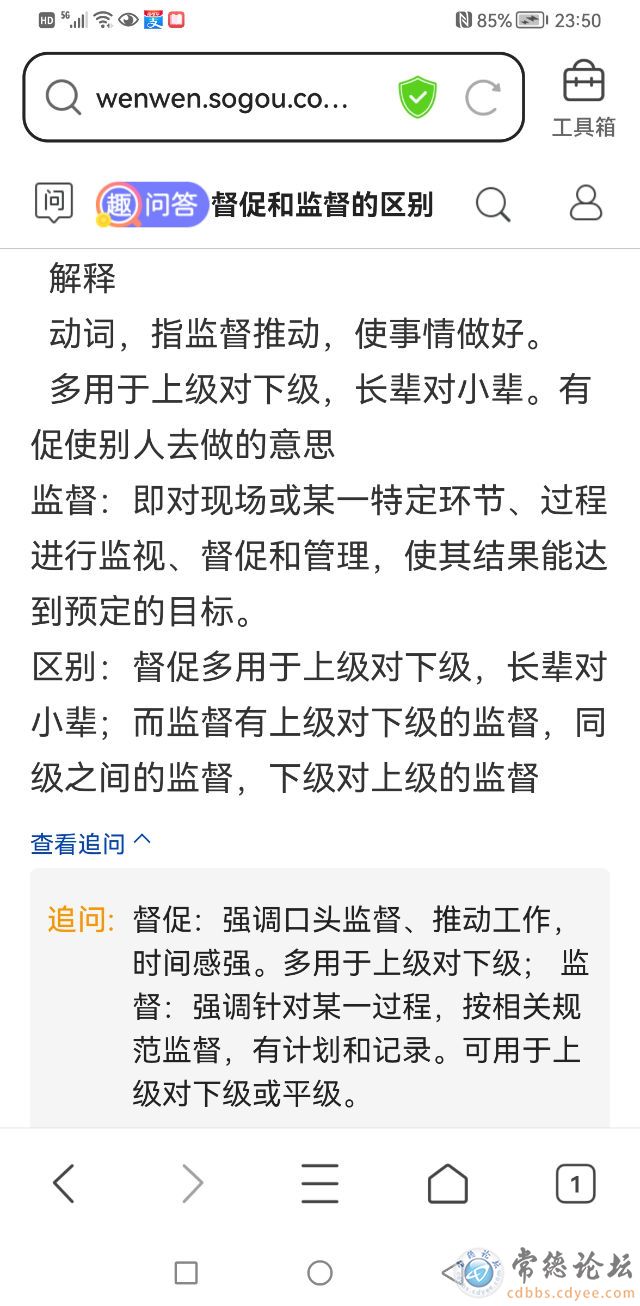Image resolution: width=640 pixels, height=1306 pixels.
Task: Search within the Q&A site
Action: pyautogui.click(x=492, y=204)
